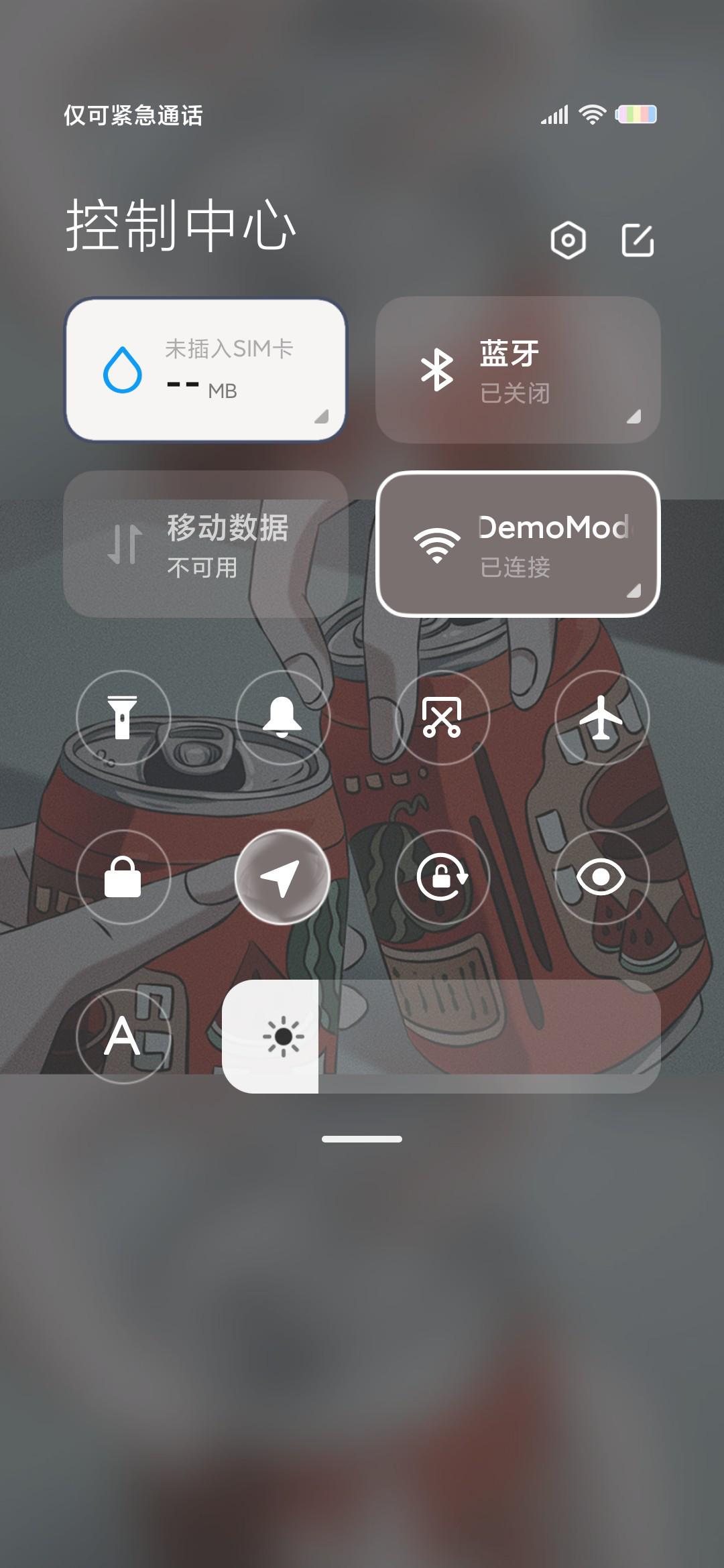
Task: Toggle the bell mute button
Action: tap(282, 718)
